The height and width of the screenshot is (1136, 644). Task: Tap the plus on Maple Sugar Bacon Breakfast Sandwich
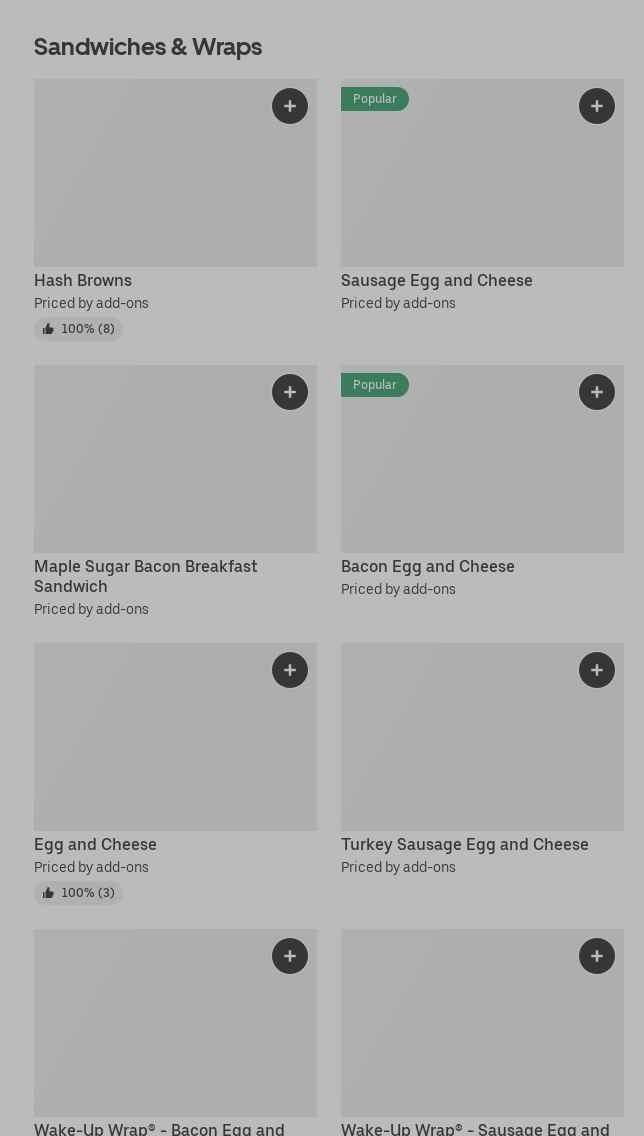click(290, 392)
